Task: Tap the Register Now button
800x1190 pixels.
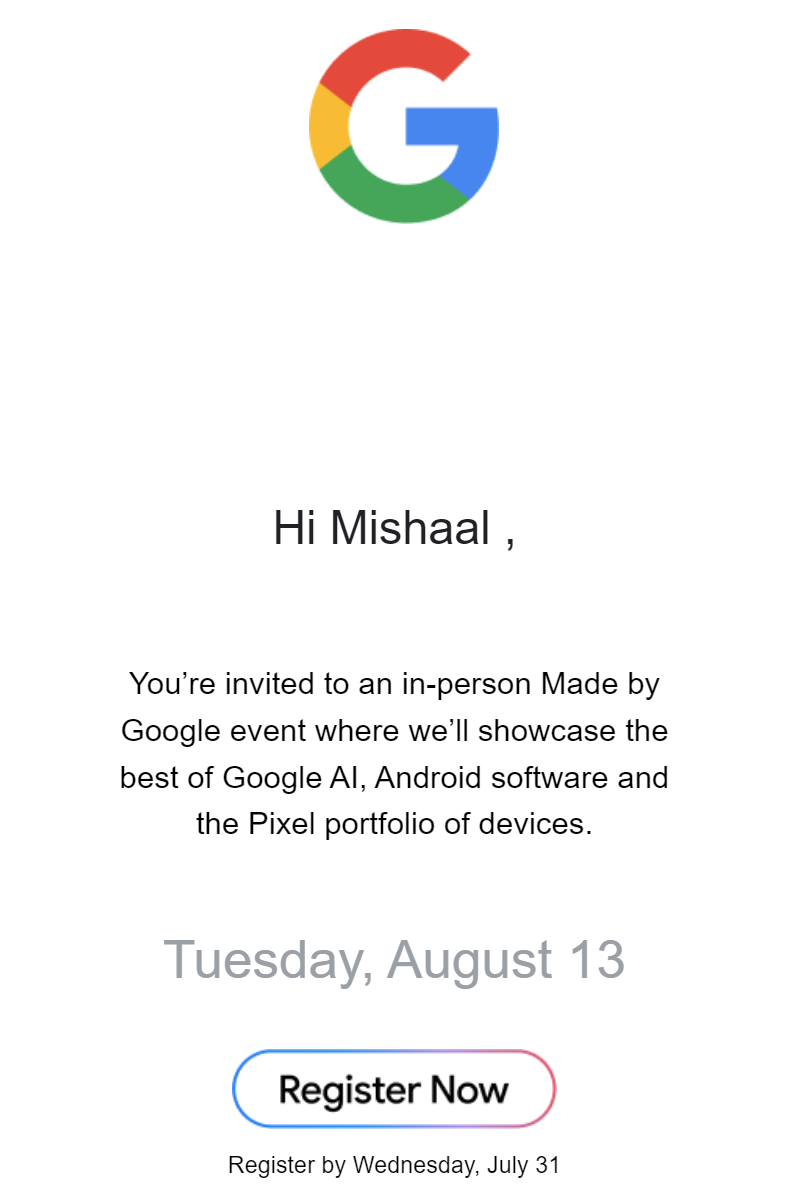Action: [x=394, y=1089]
